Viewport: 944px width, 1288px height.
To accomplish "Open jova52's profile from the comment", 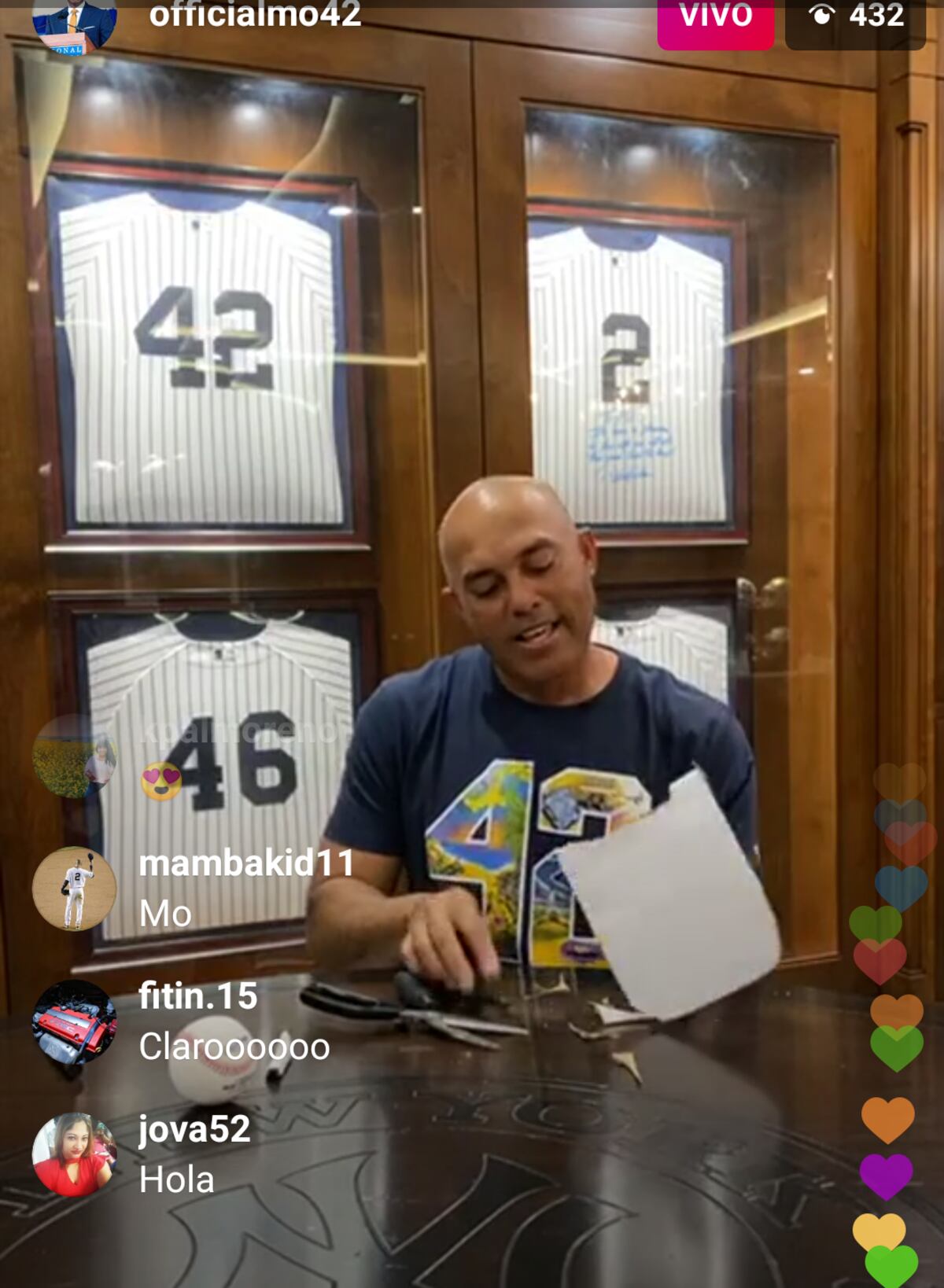I will tap(74, 1154).
